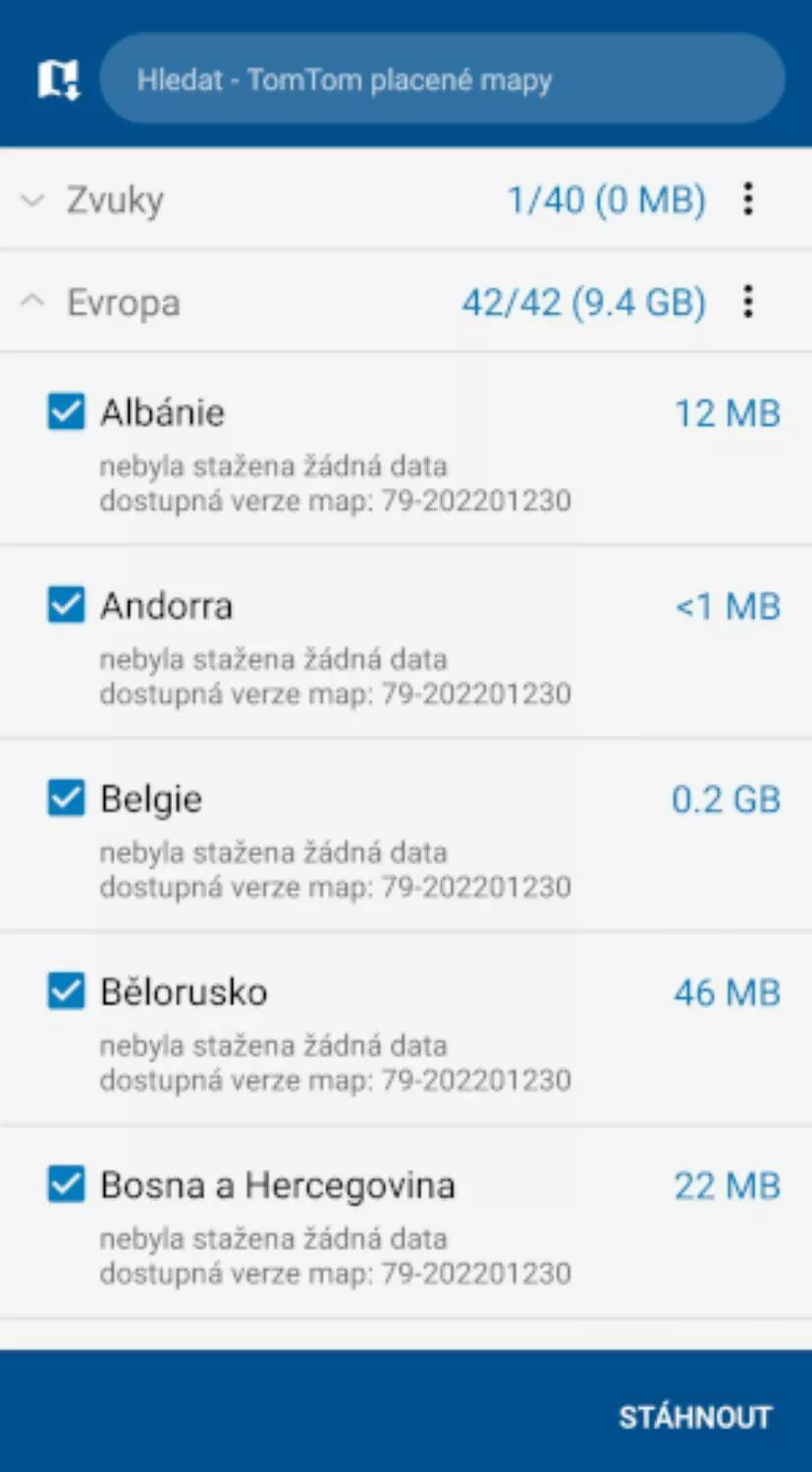
Task: Uncheck the Andorra map checkbox
Action: pos(66,605)
